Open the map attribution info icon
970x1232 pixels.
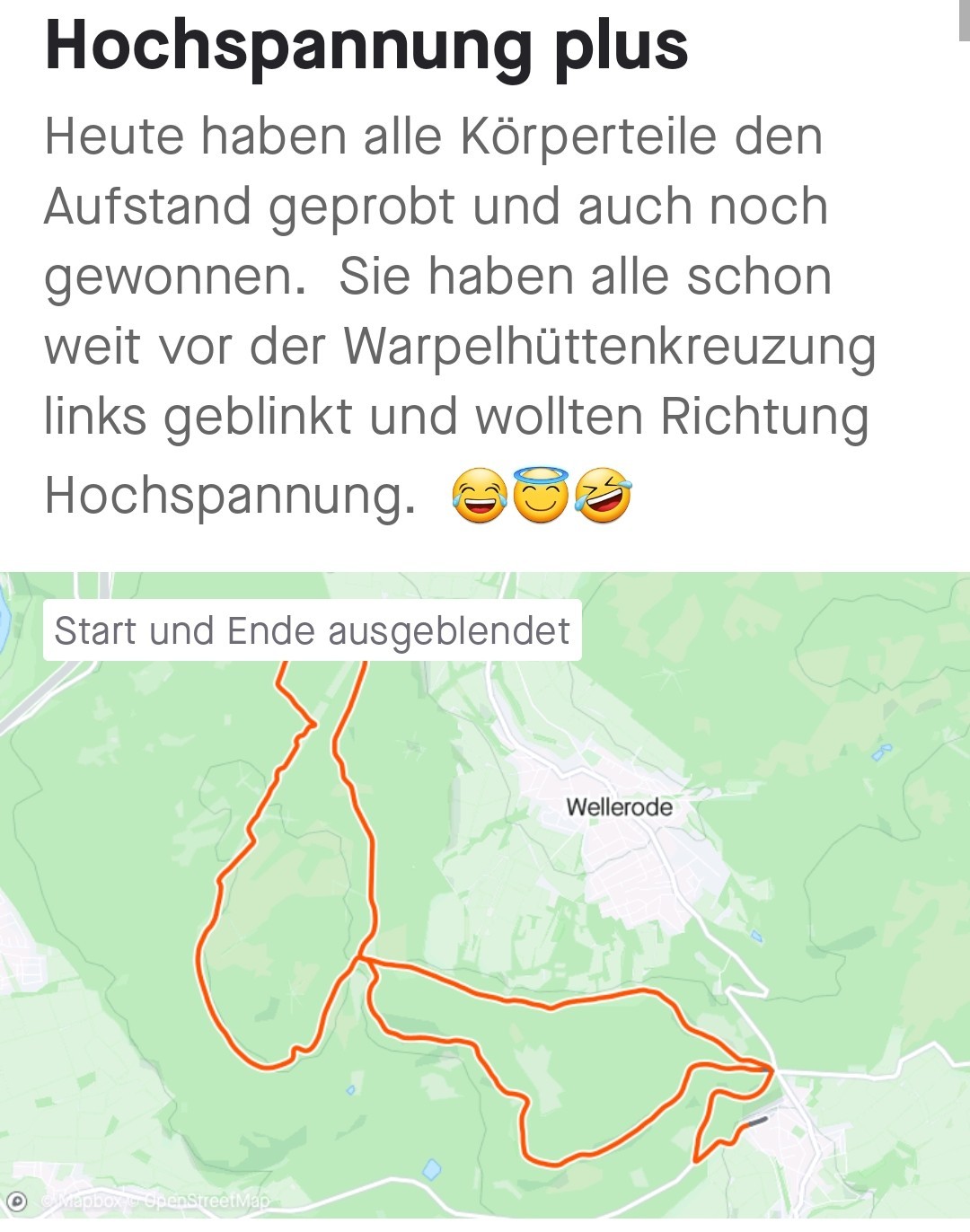click(16, 1201)
